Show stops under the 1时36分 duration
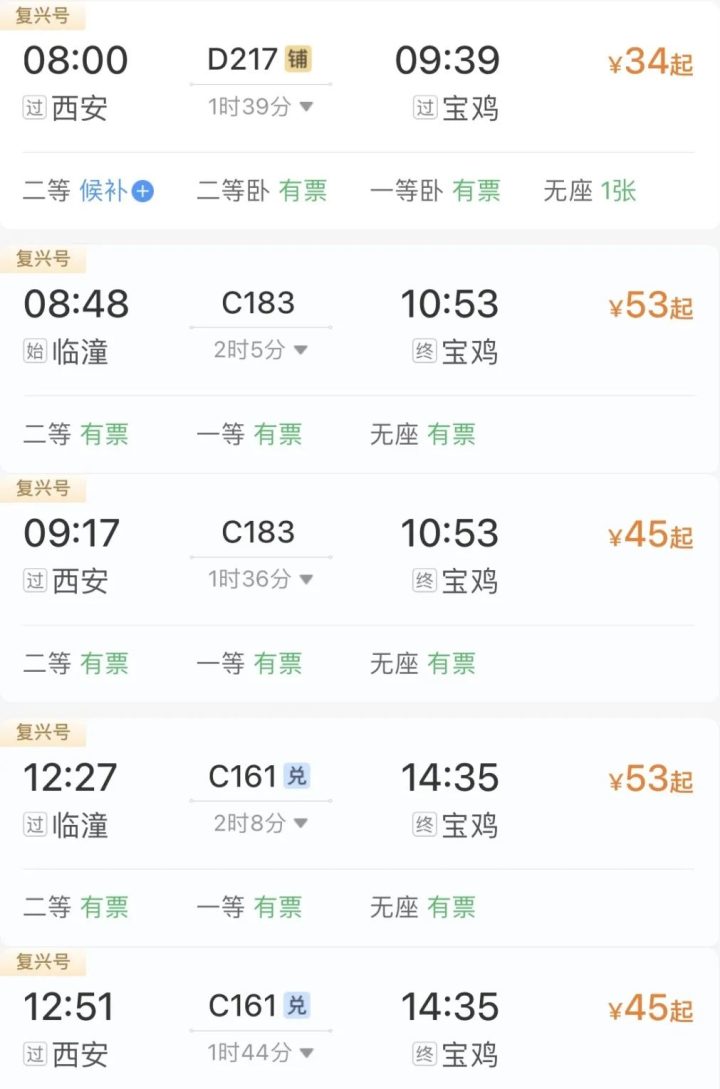The height and width of the screenshot is (1089, 720). click(x=261, y=579)
